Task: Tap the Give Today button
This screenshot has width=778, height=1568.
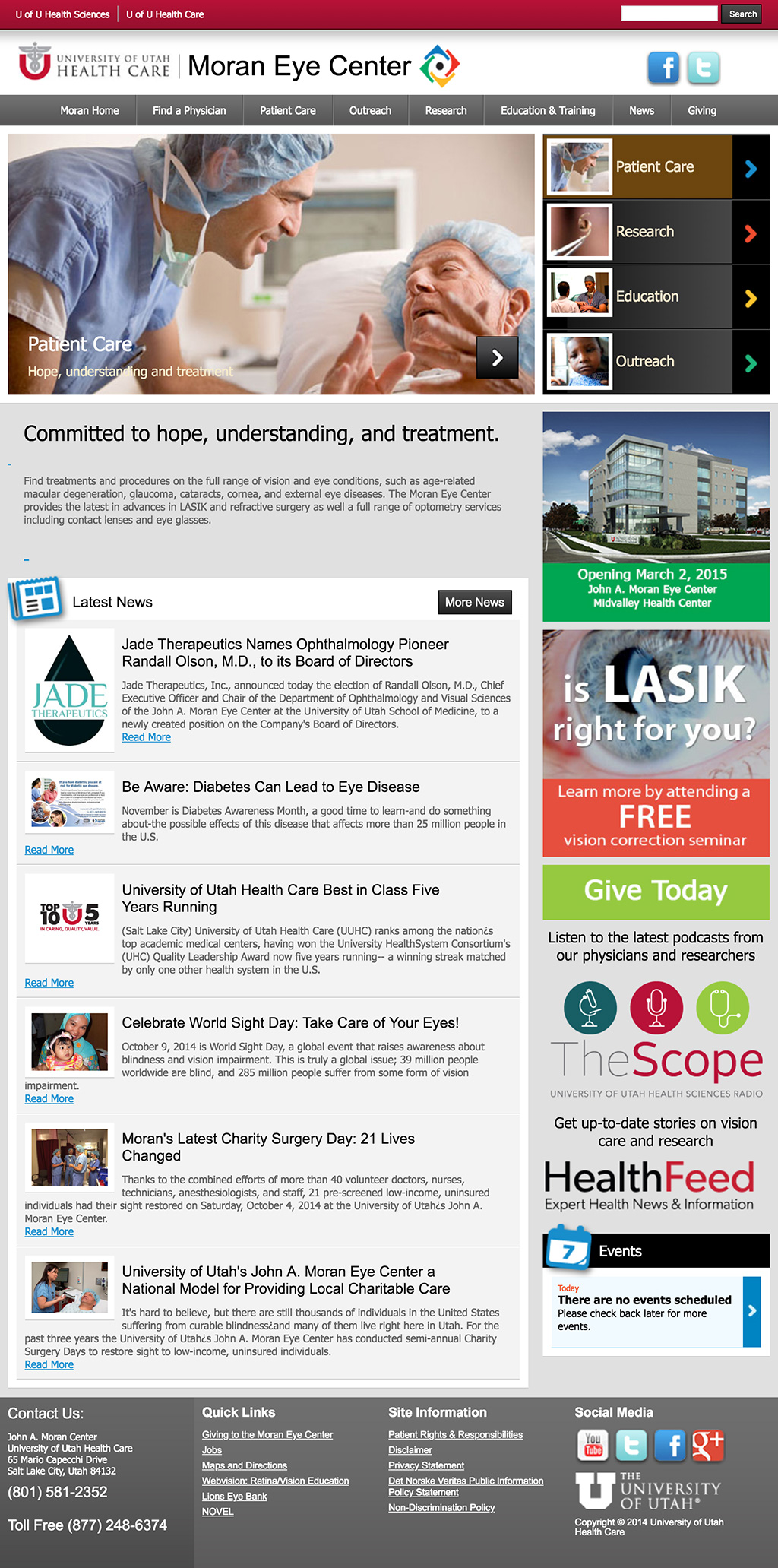Action: [x=656, y=892]
